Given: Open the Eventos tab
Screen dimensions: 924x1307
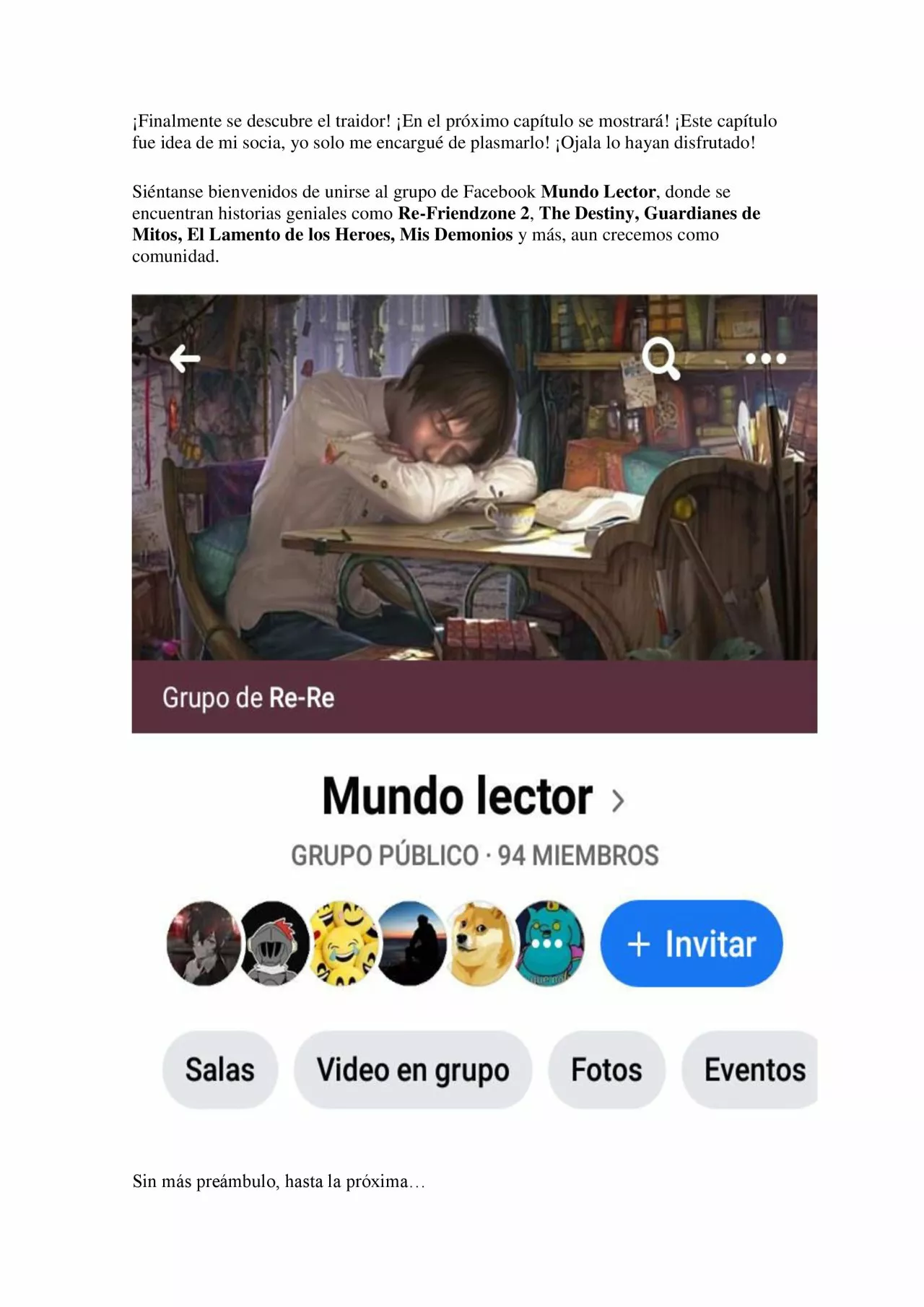Looking at the screenshot, I should coord(753,1072).
